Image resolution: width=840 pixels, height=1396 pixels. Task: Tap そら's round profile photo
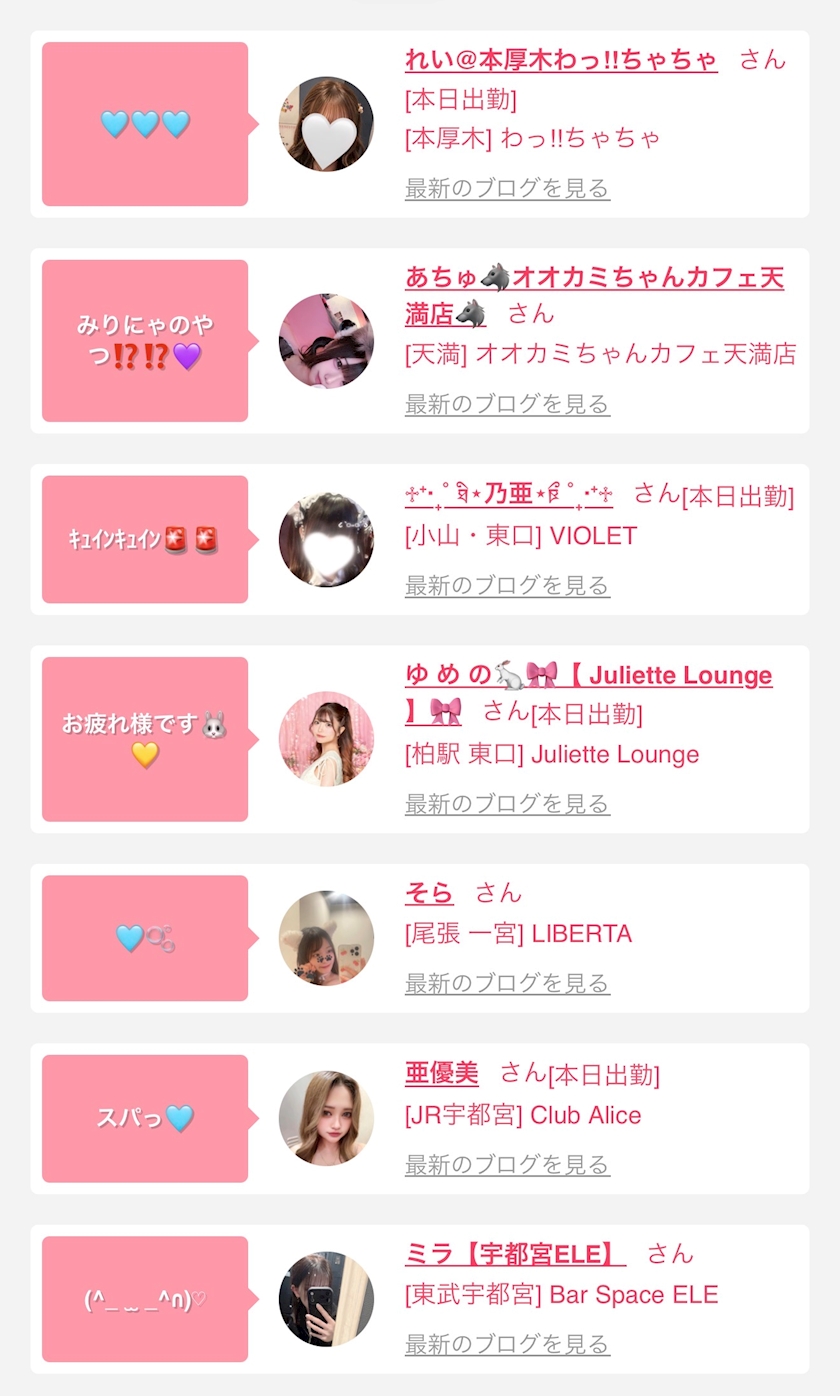pos(326,938)
